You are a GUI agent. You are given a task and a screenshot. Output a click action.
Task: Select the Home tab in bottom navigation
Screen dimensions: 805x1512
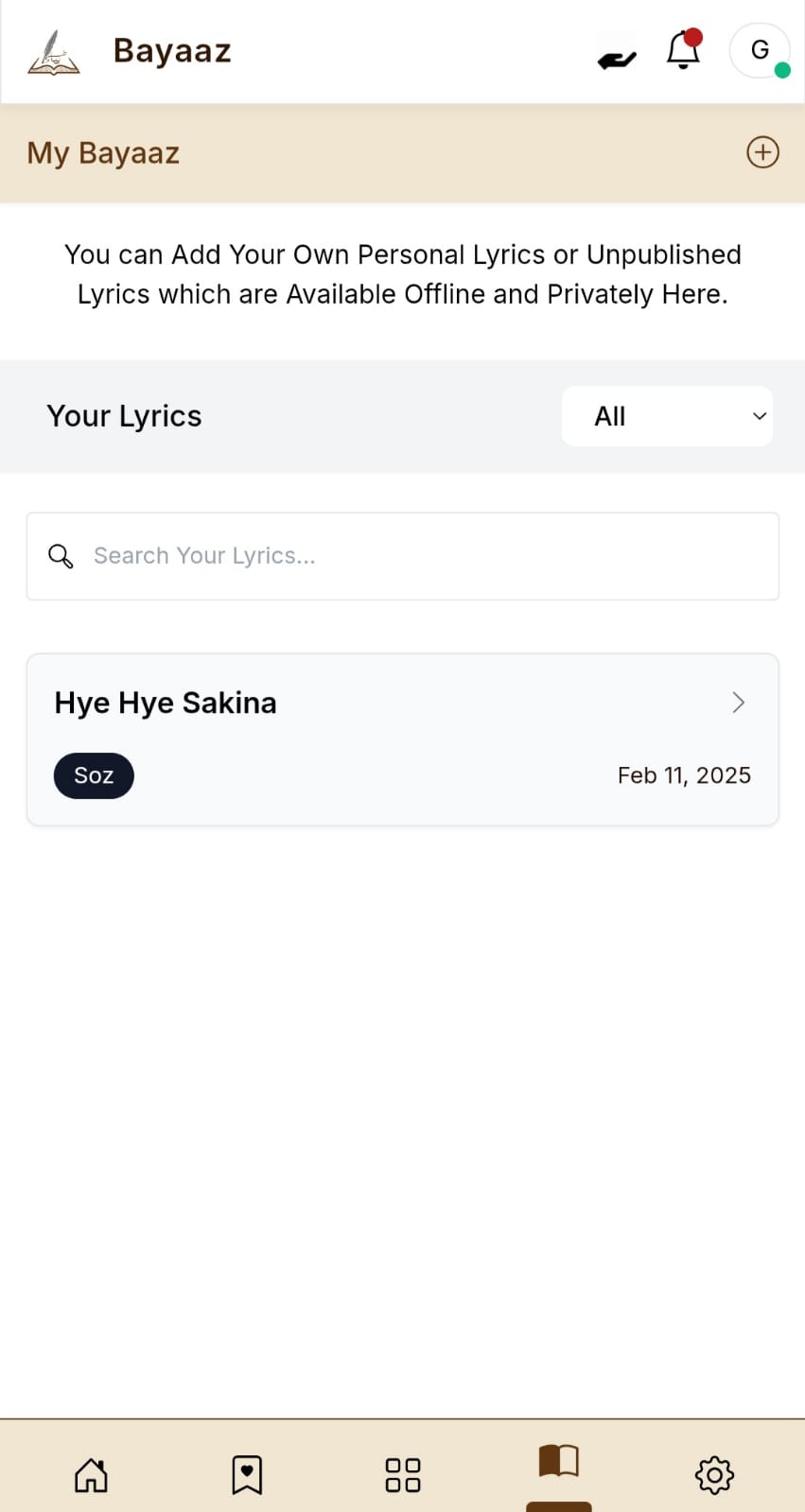click(90, 1473)
